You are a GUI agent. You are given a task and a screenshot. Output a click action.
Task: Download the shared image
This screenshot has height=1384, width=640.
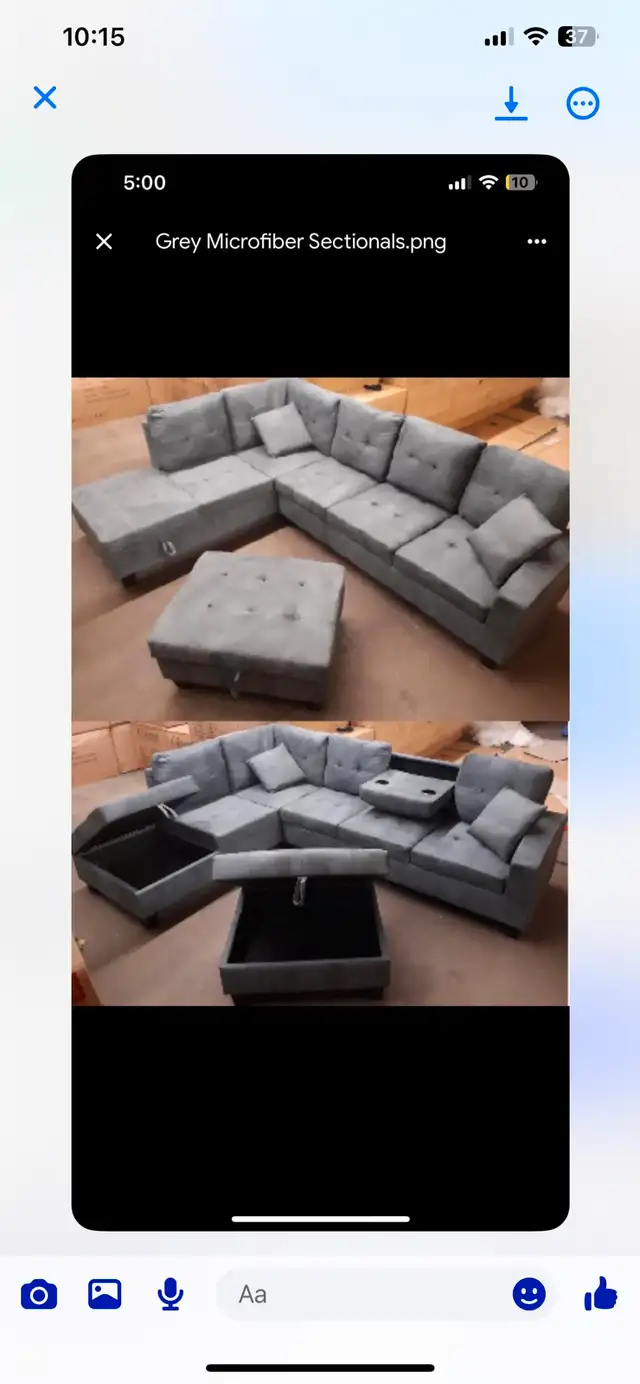pos(511,103)
